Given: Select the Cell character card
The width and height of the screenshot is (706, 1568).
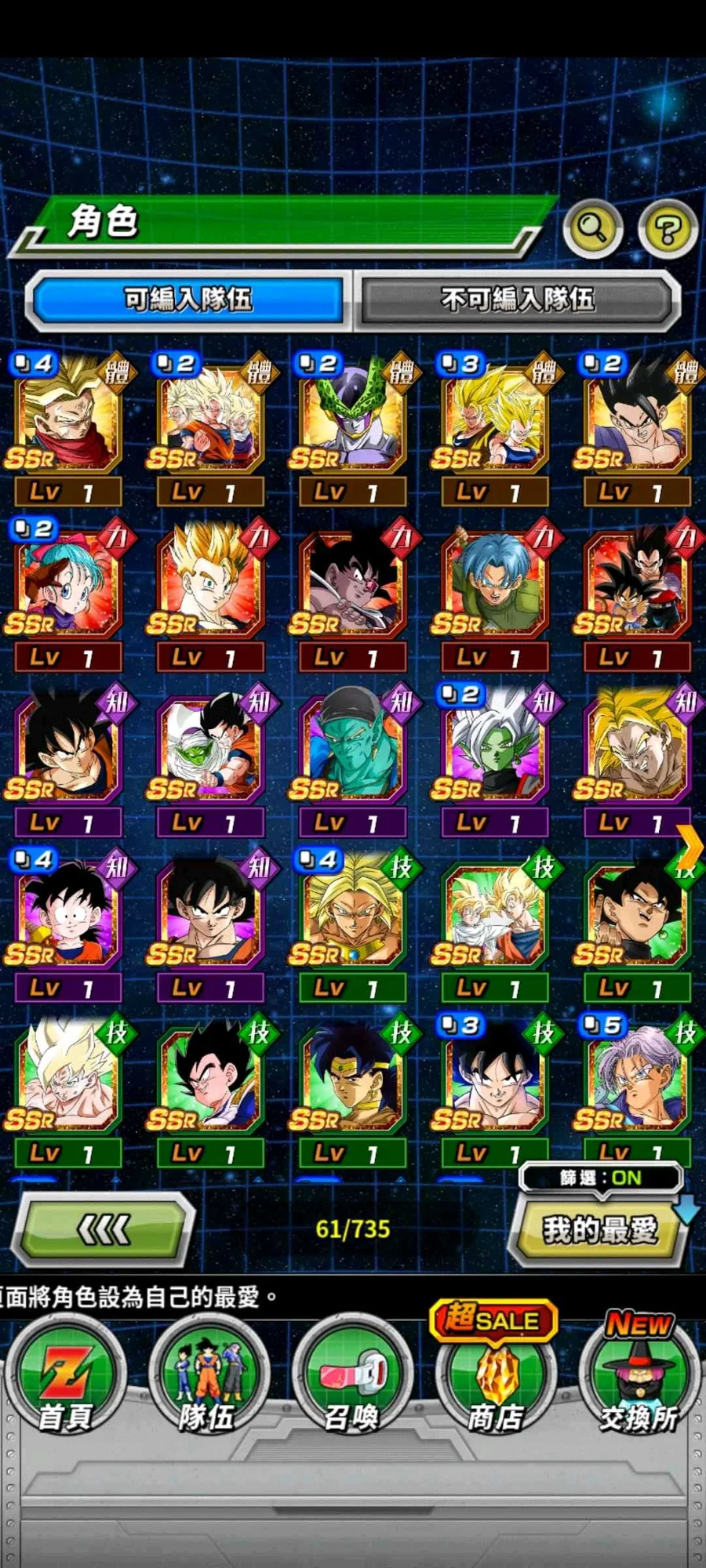Looking at the screenshot, I should (x=352, y=419).
